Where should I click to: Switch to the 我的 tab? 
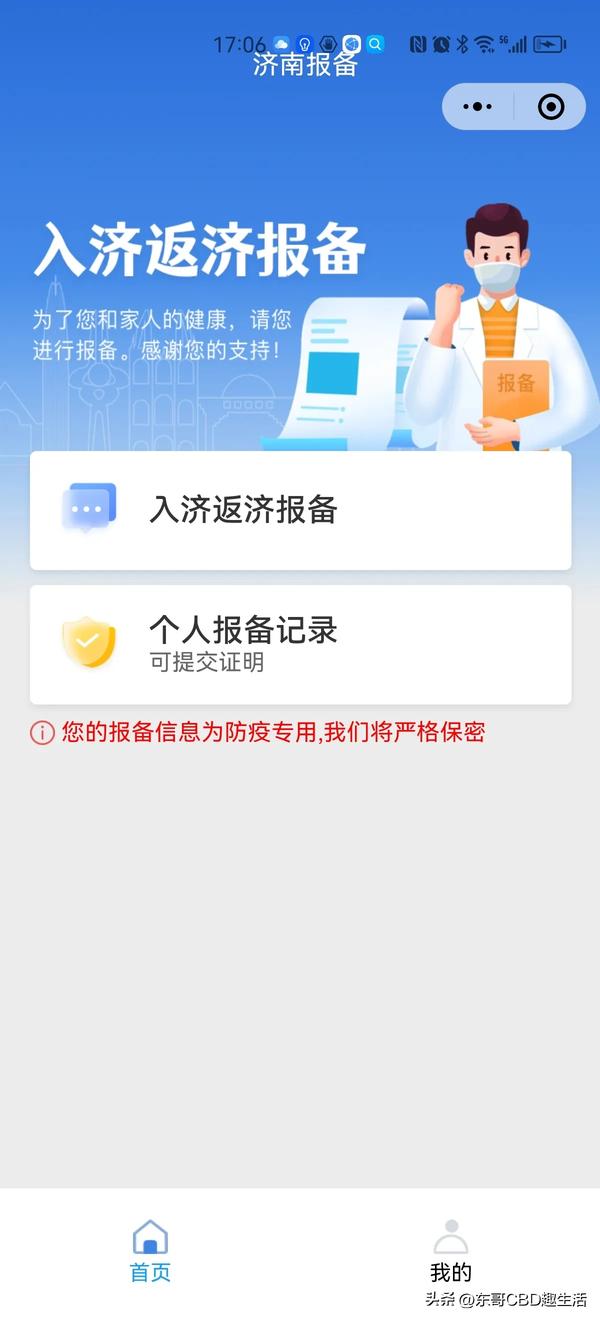(x=450, y=1250)
